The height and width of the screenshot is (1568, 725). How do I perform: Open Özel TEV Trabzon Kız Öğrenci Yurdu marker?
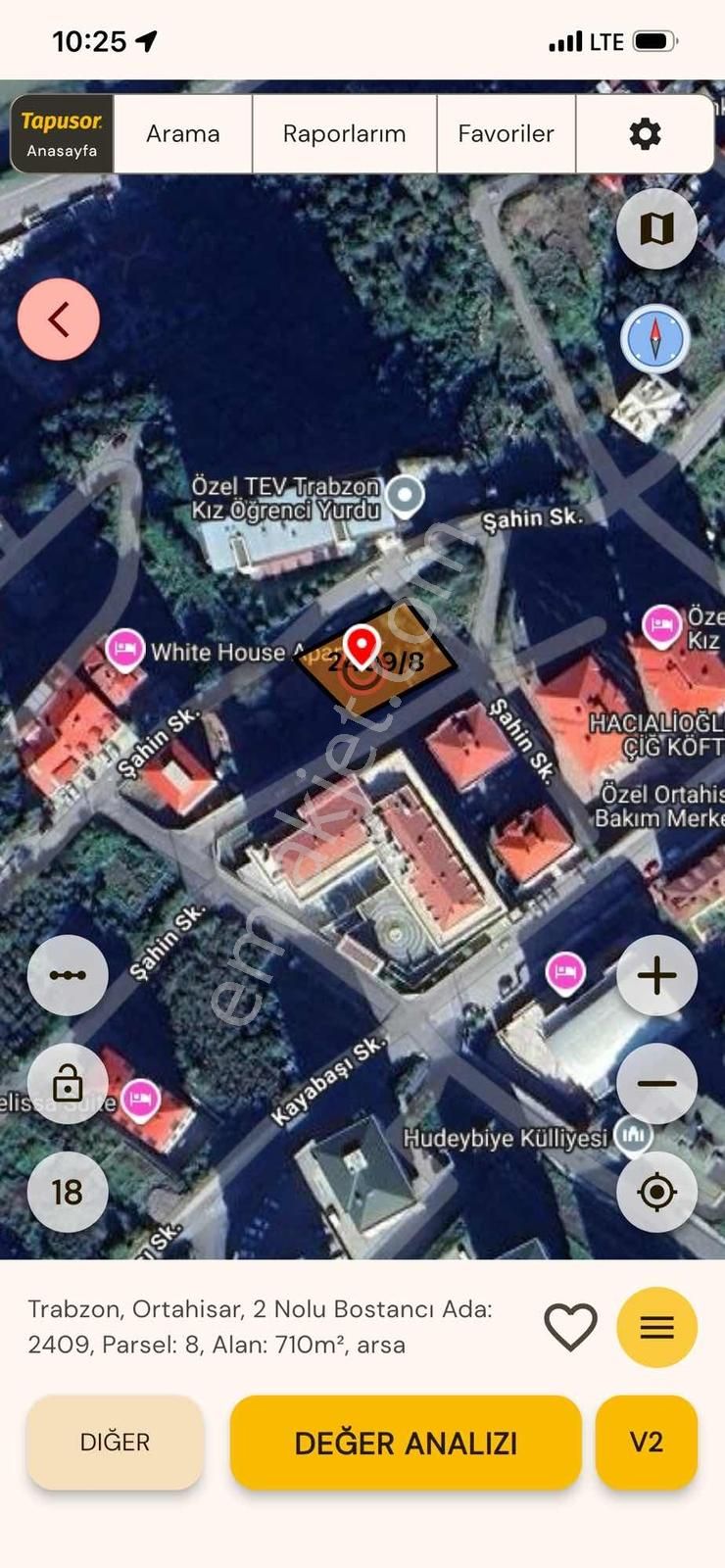[405, 497]
